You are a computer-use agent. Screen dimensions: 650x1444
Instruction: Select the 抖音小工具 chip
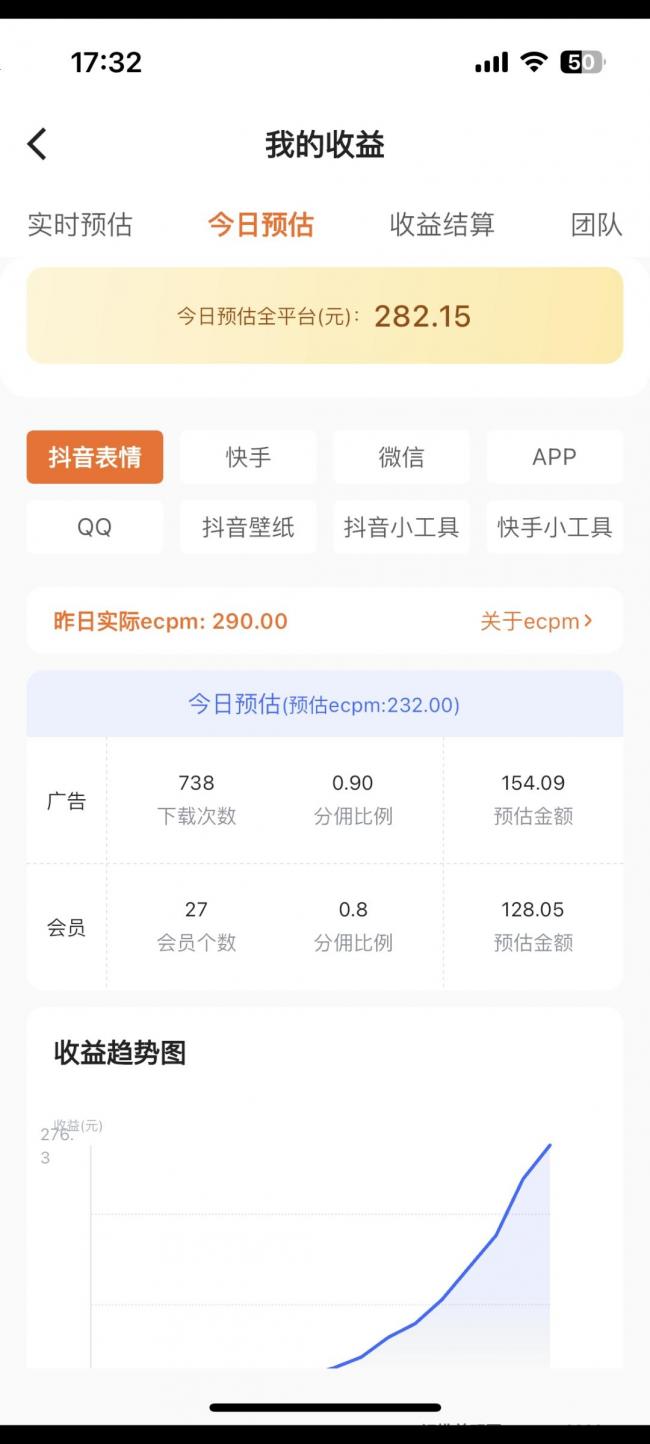pyautogui.click(x=401, y=527)
